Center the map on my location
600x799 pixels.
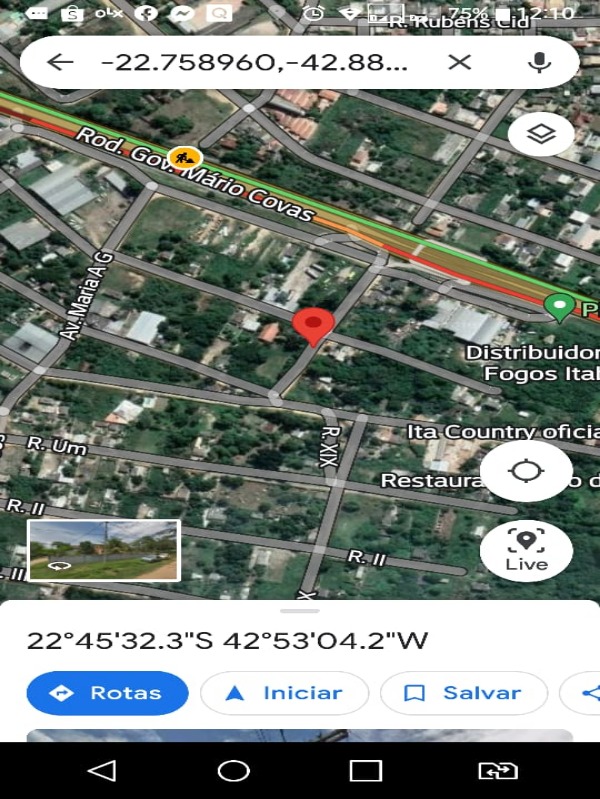tap(526, 471)
